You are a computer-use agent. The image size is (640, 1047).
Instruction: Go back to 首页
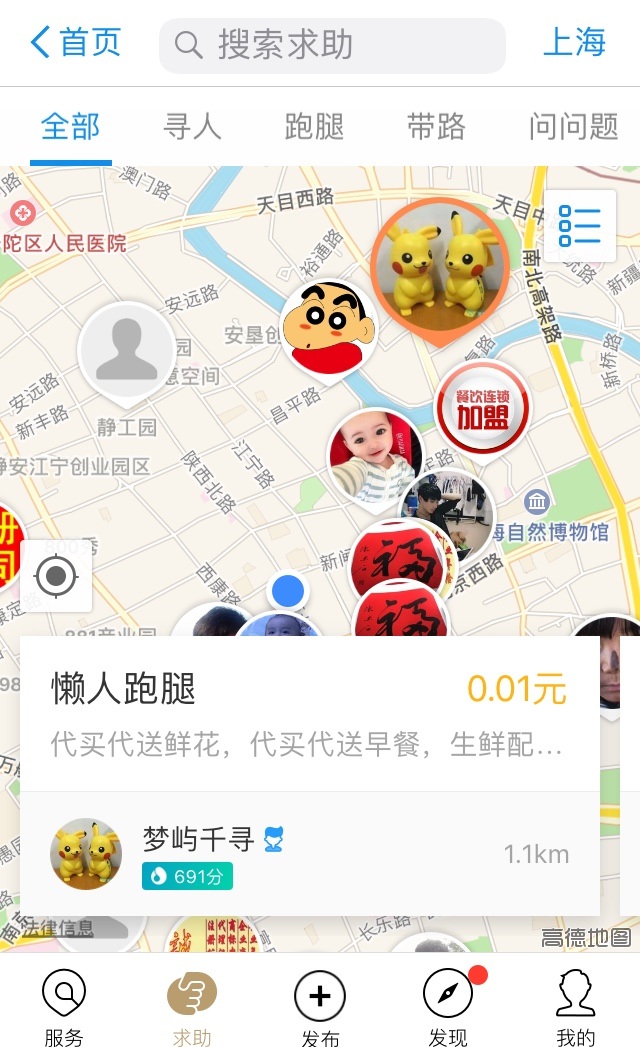point(75,43)
